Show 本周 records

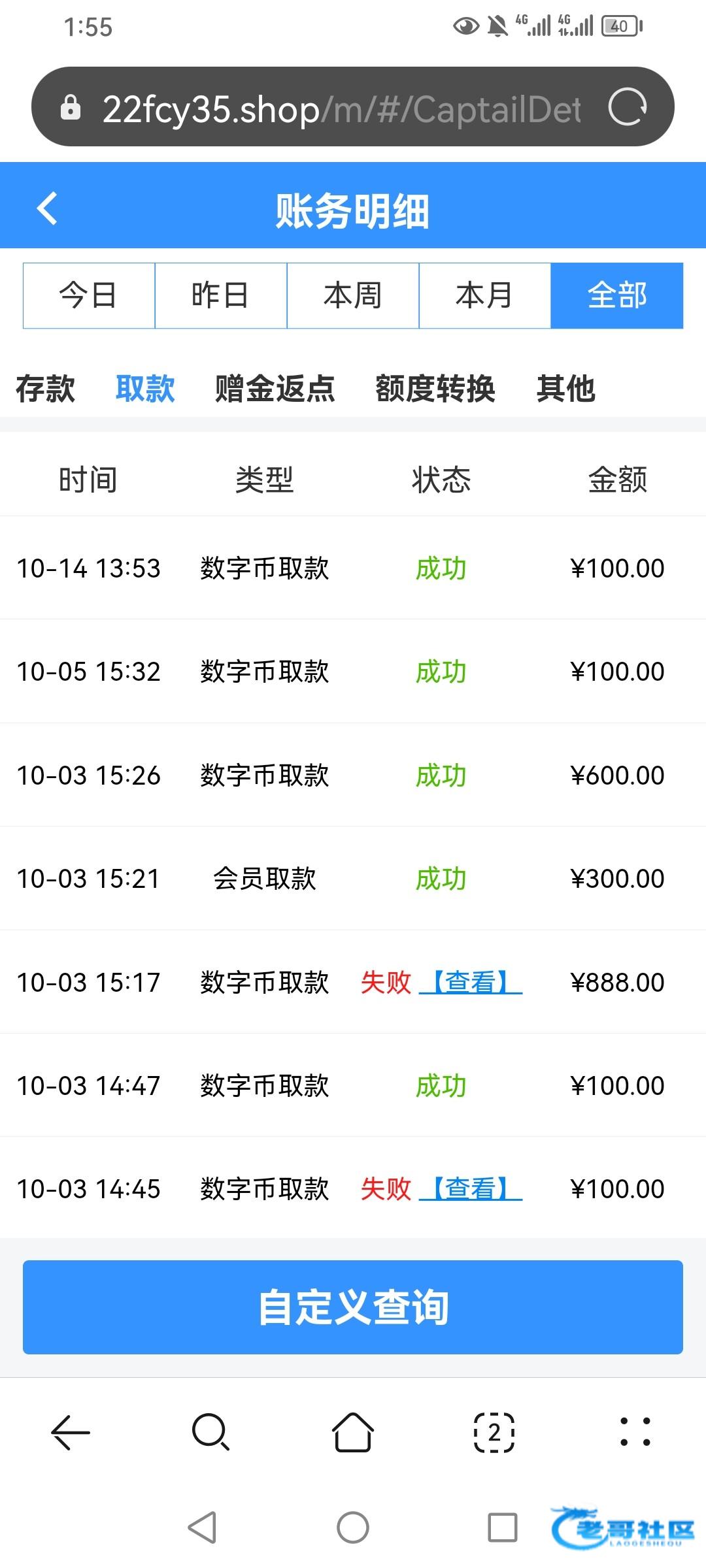[353, 295]
